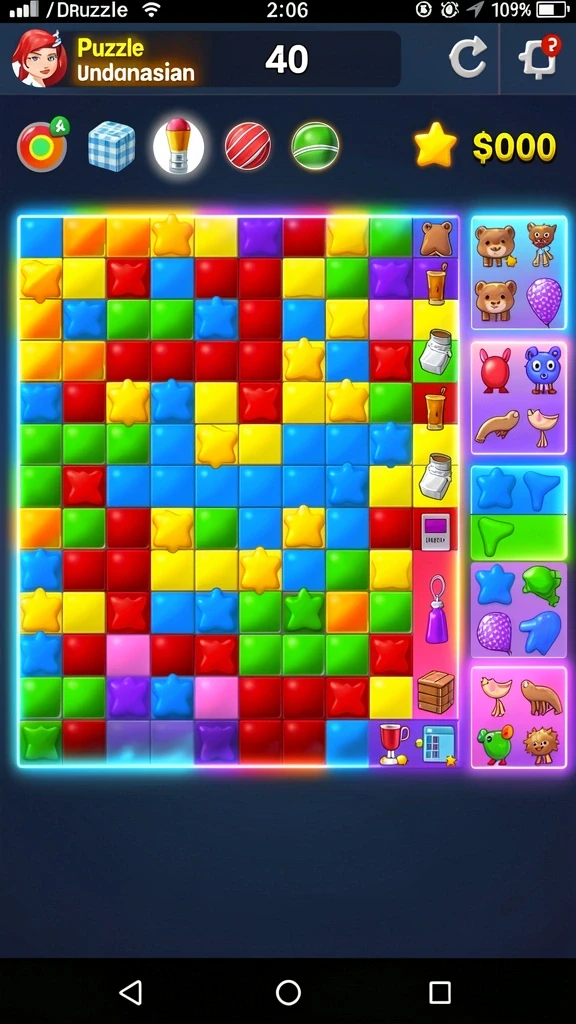Open the red-haired player avatar
The image size is (576, 1024).
pos(39,57)
